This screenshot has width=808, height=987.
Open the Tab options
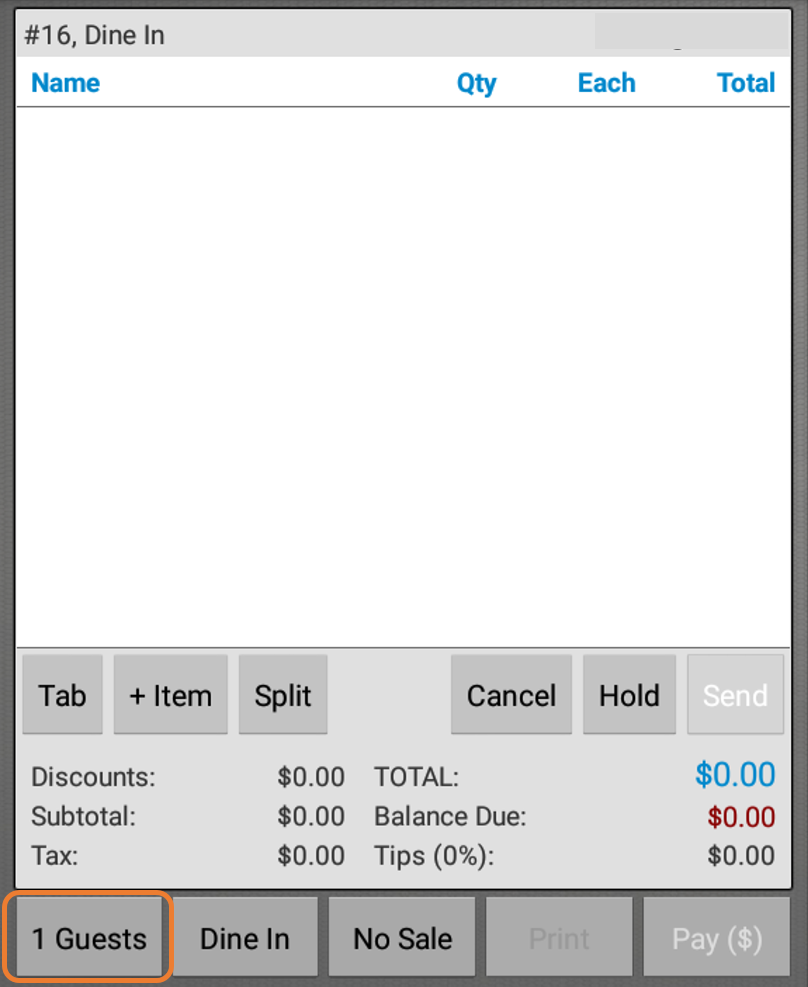pos(62,694)
